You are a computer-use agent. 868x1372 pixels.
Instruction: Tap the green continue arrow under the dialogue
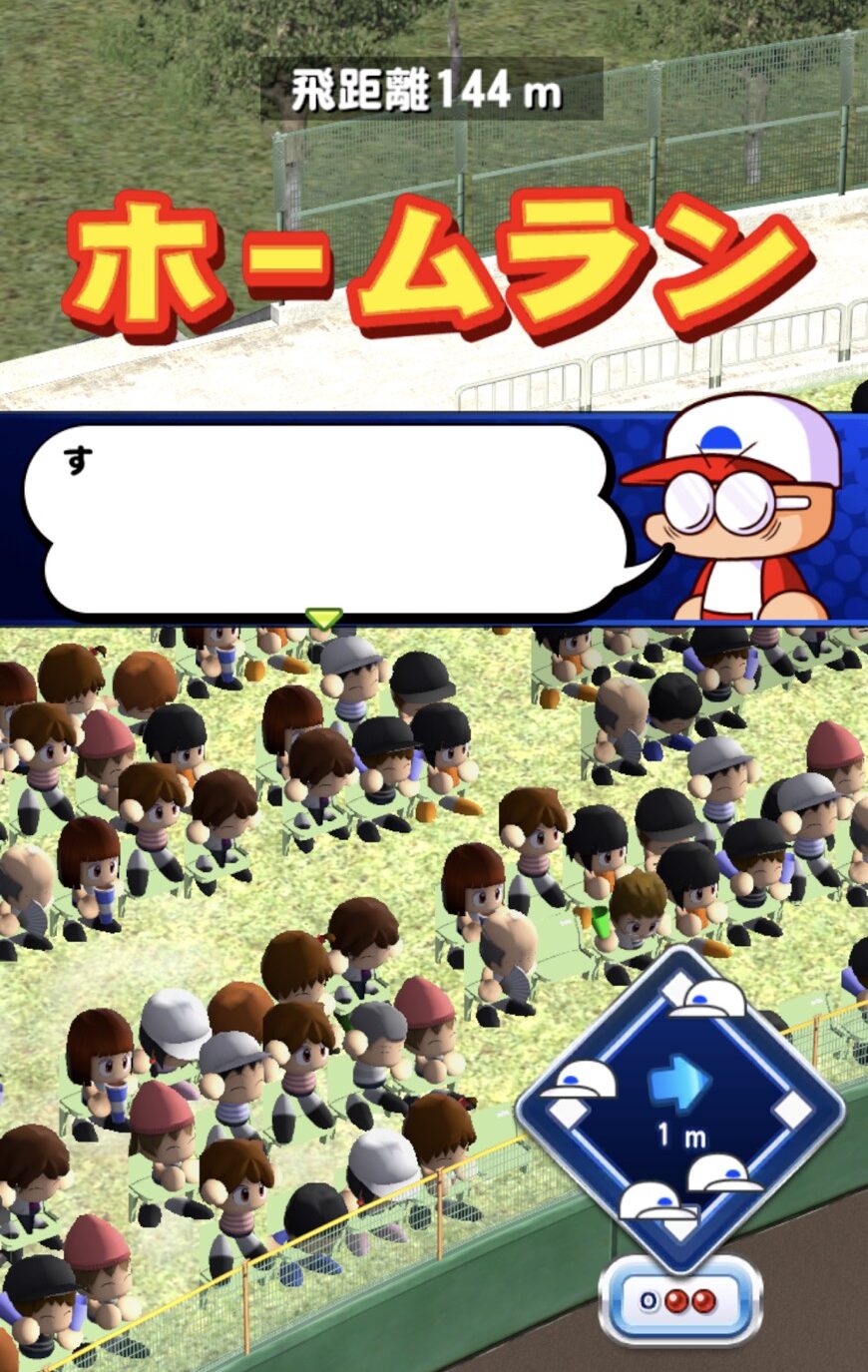click(x=323, y=620)
